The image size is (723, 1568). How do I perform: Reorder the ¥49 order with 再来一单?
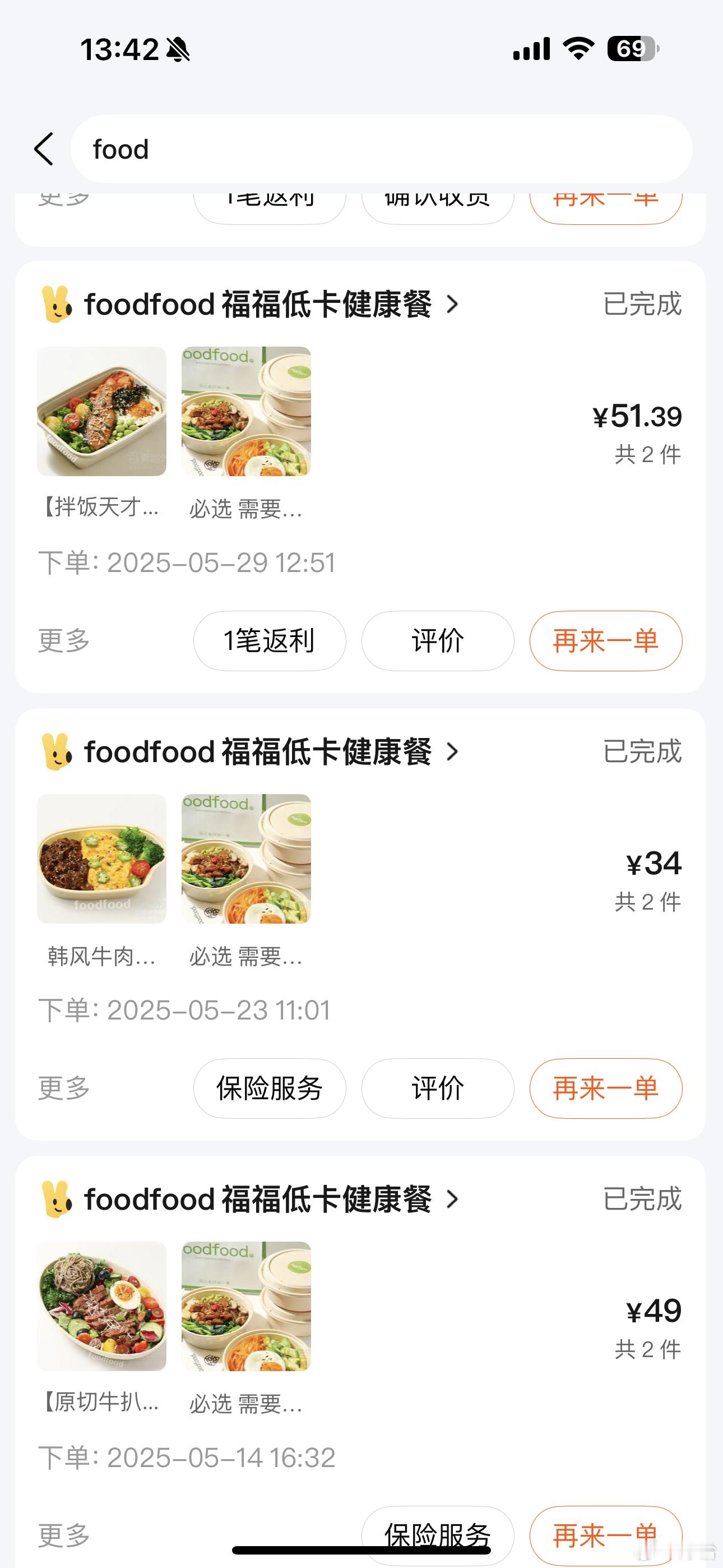tap(605, 1534)
